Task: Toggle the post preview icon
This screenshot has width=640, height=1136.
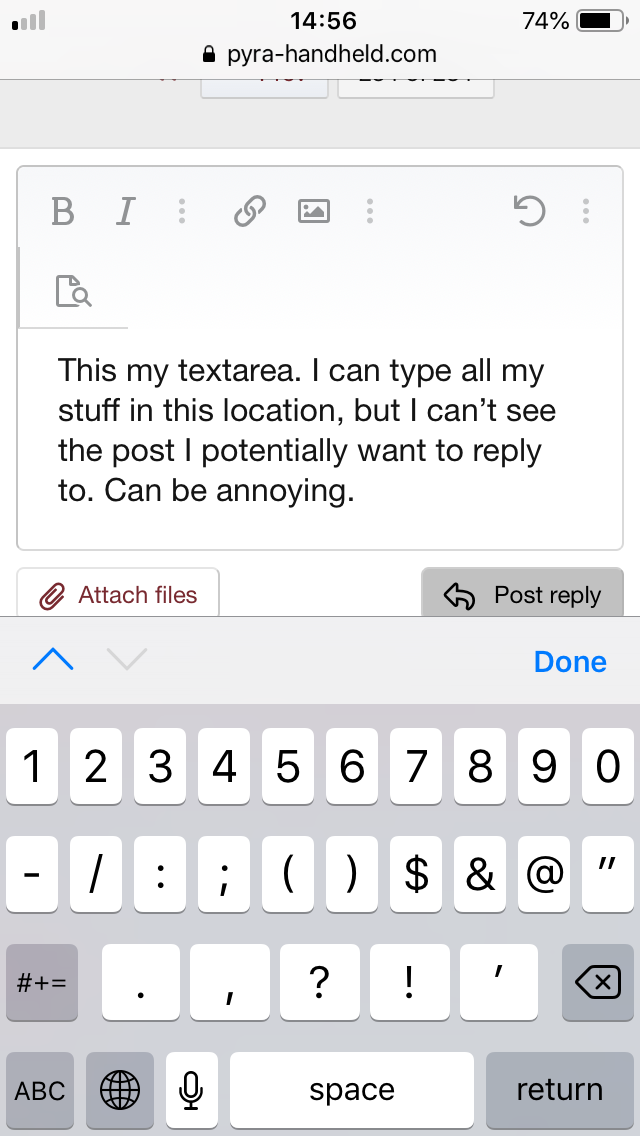Action: 74,291
